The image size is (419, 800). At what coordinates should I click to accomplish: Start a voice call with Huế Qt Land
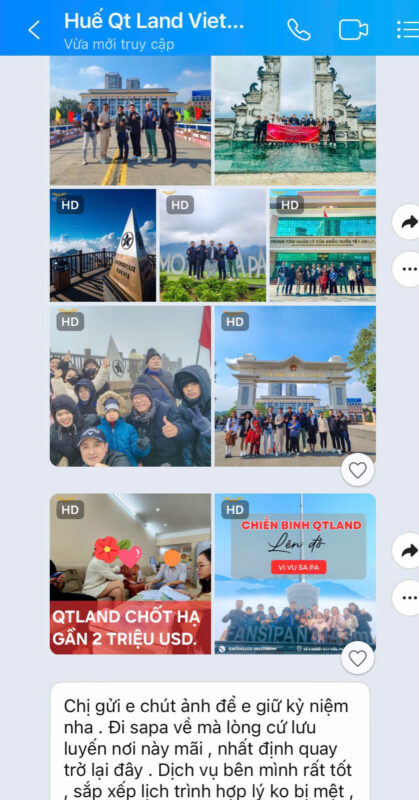[x=299, y=30]
